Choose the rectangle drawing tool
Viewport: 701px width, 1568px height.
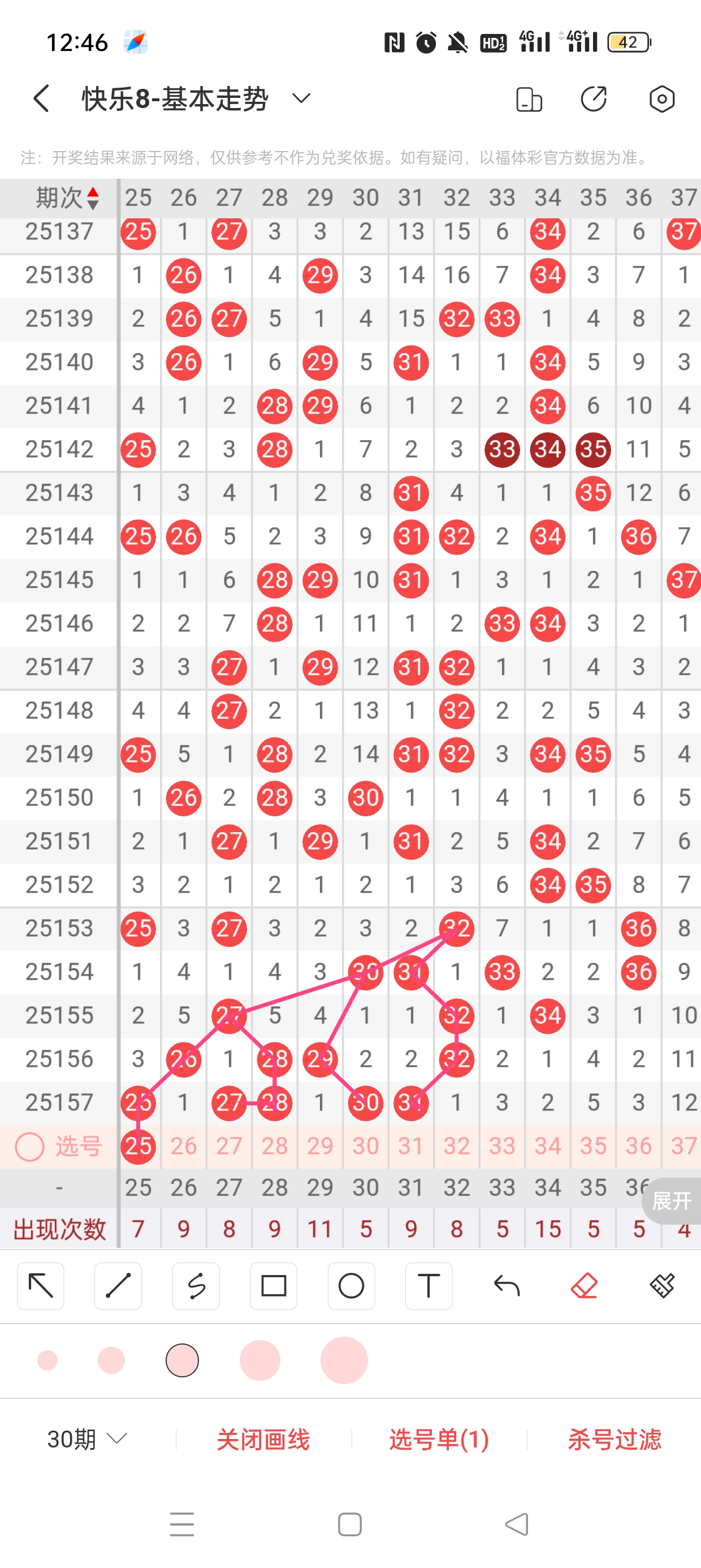click(x=273, y=1286)
